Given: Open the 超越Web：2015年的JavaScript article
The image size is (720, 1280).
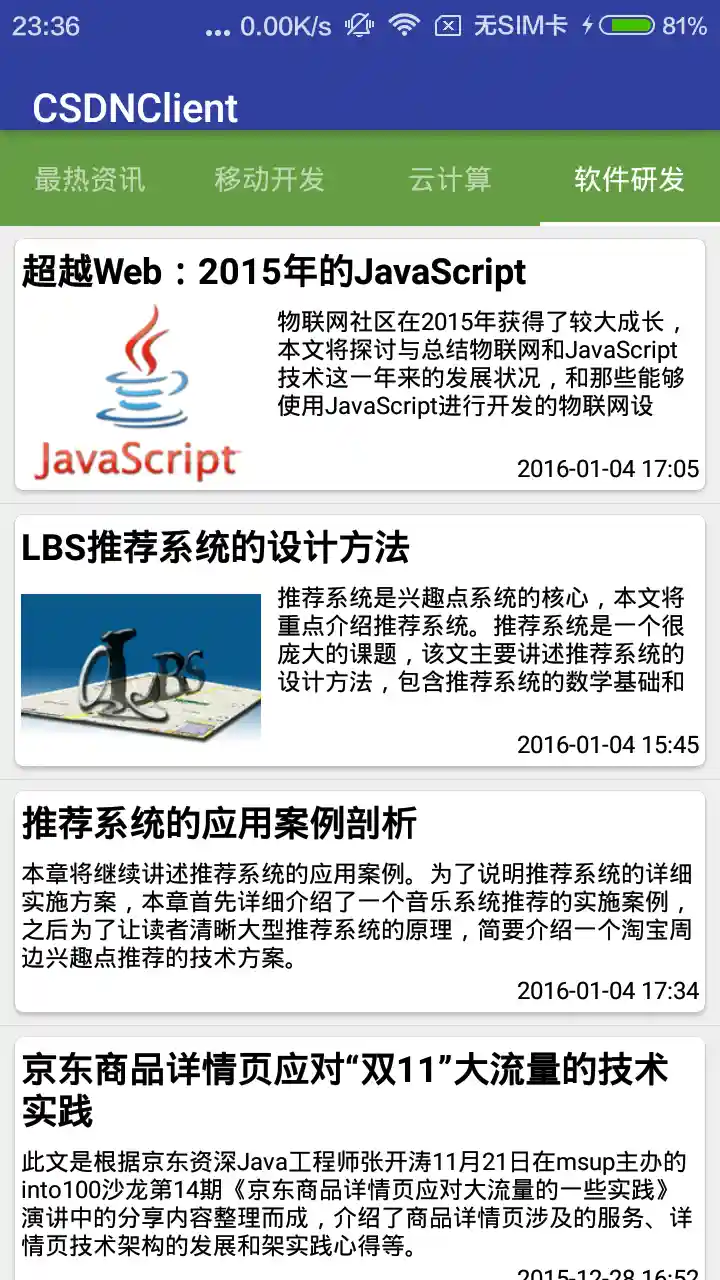Looking at the screenshot, I should coord(360,365).
